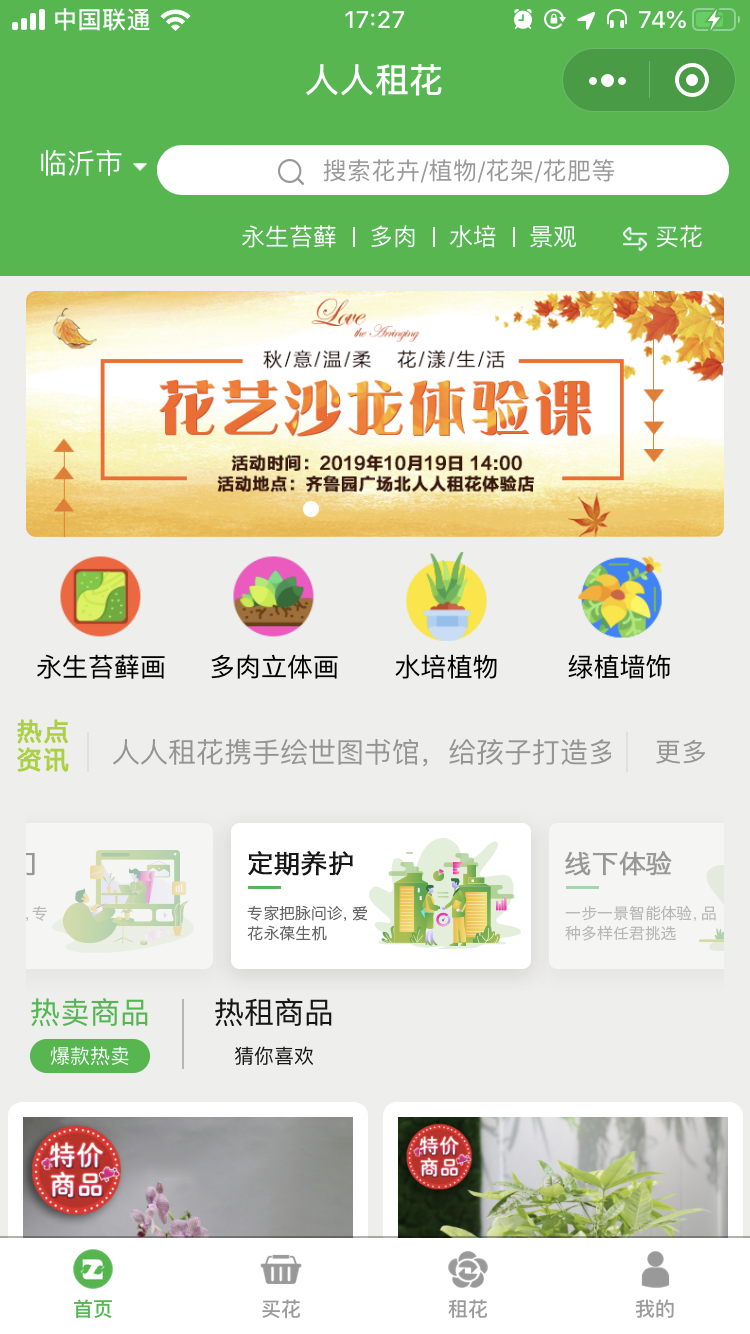Switch mode using the 买花 toggle
The height and width of the screenshot is (1334, 750).
[663, 237]
